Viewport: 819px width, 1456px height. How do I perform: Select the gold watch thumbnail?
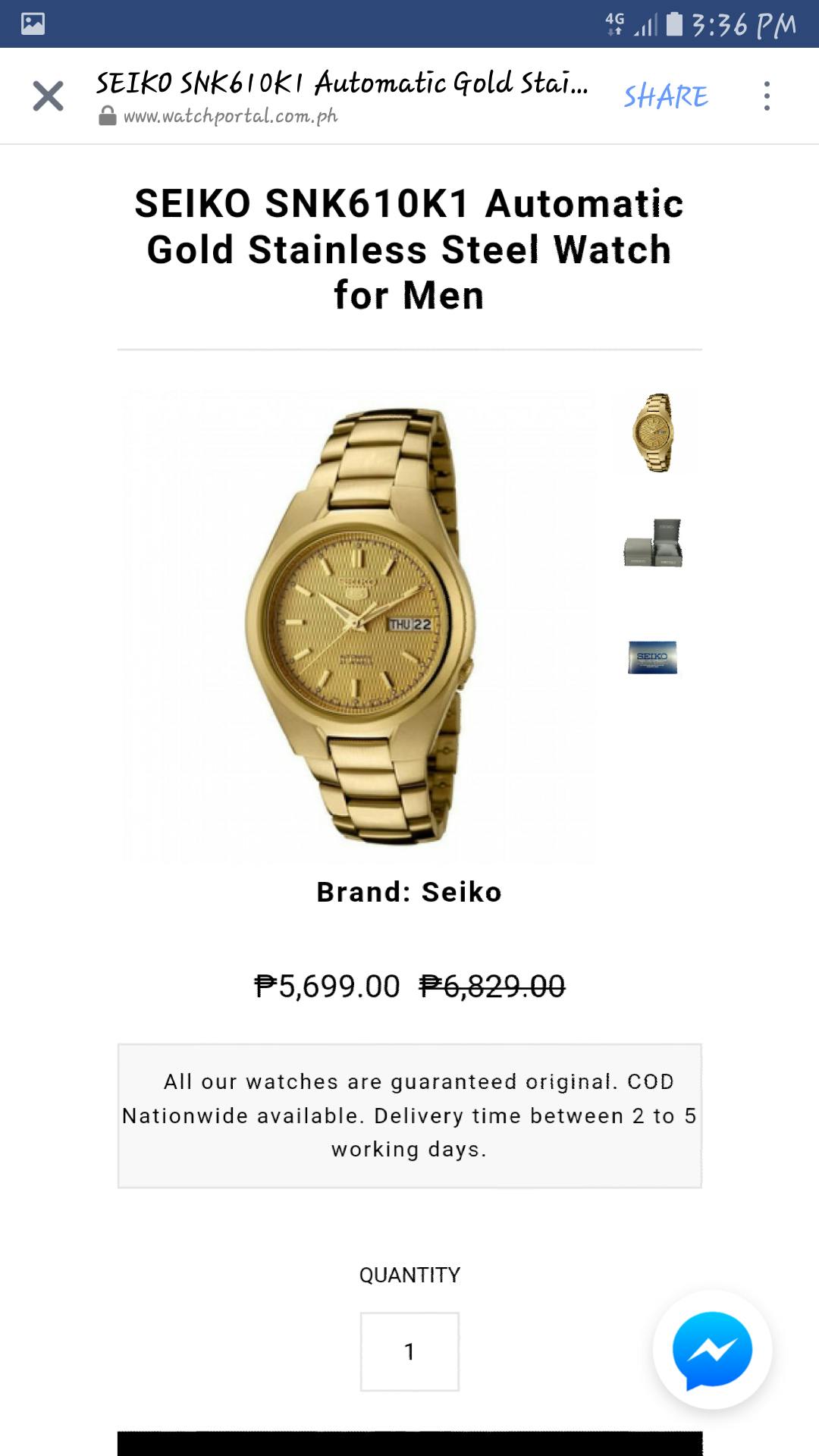point(653,433)
